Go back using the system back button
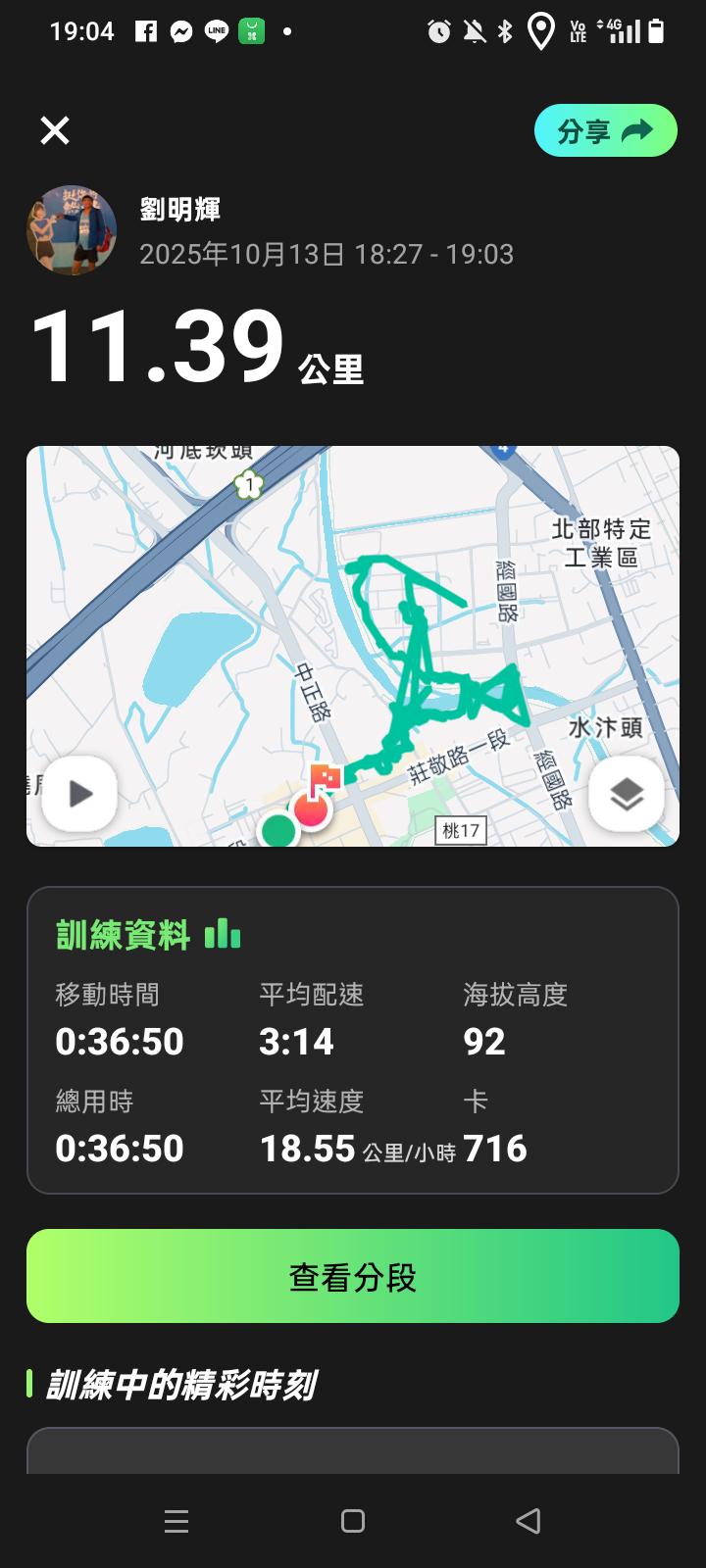706x1568 pixels. pos(528,1521)
